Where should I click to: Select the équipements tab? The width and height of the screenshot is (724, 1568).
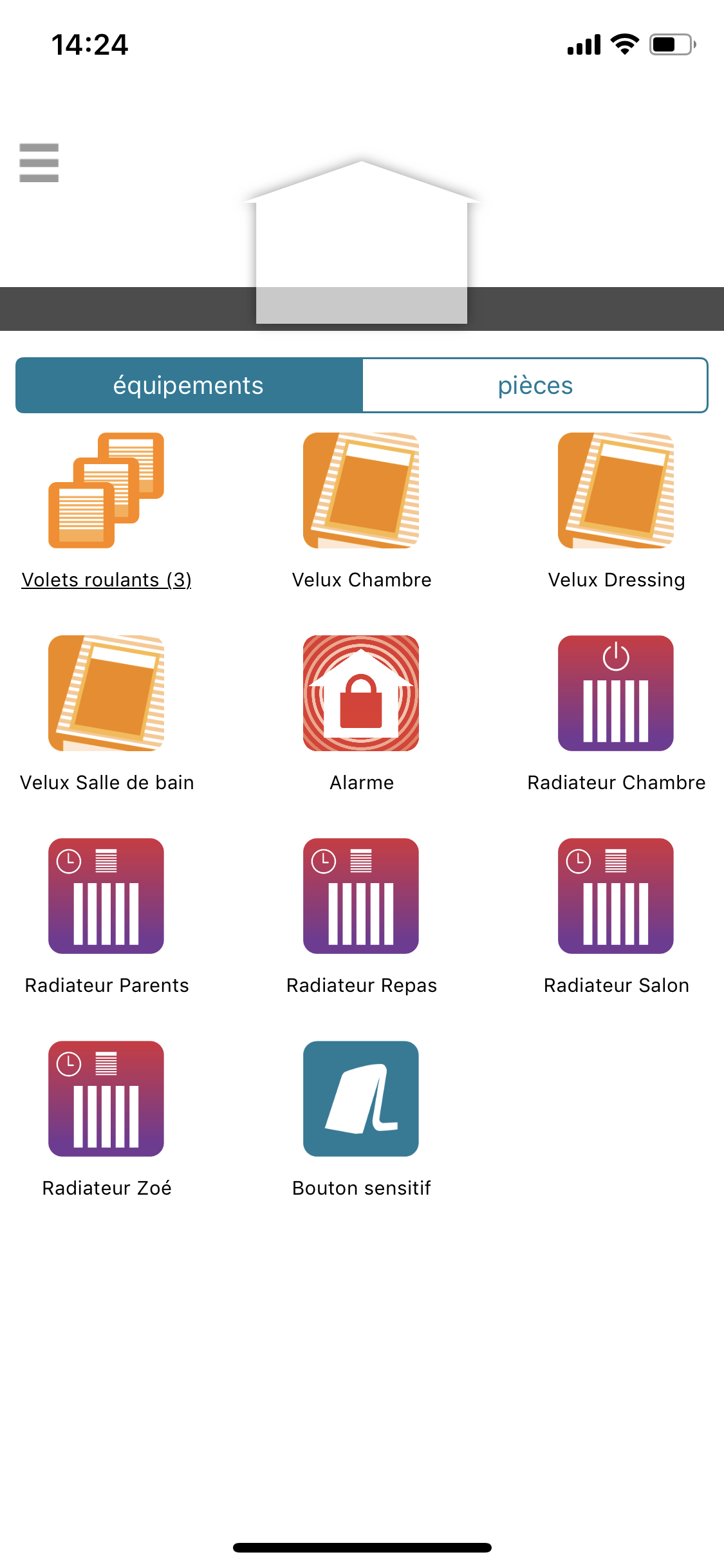pos(189,385)
